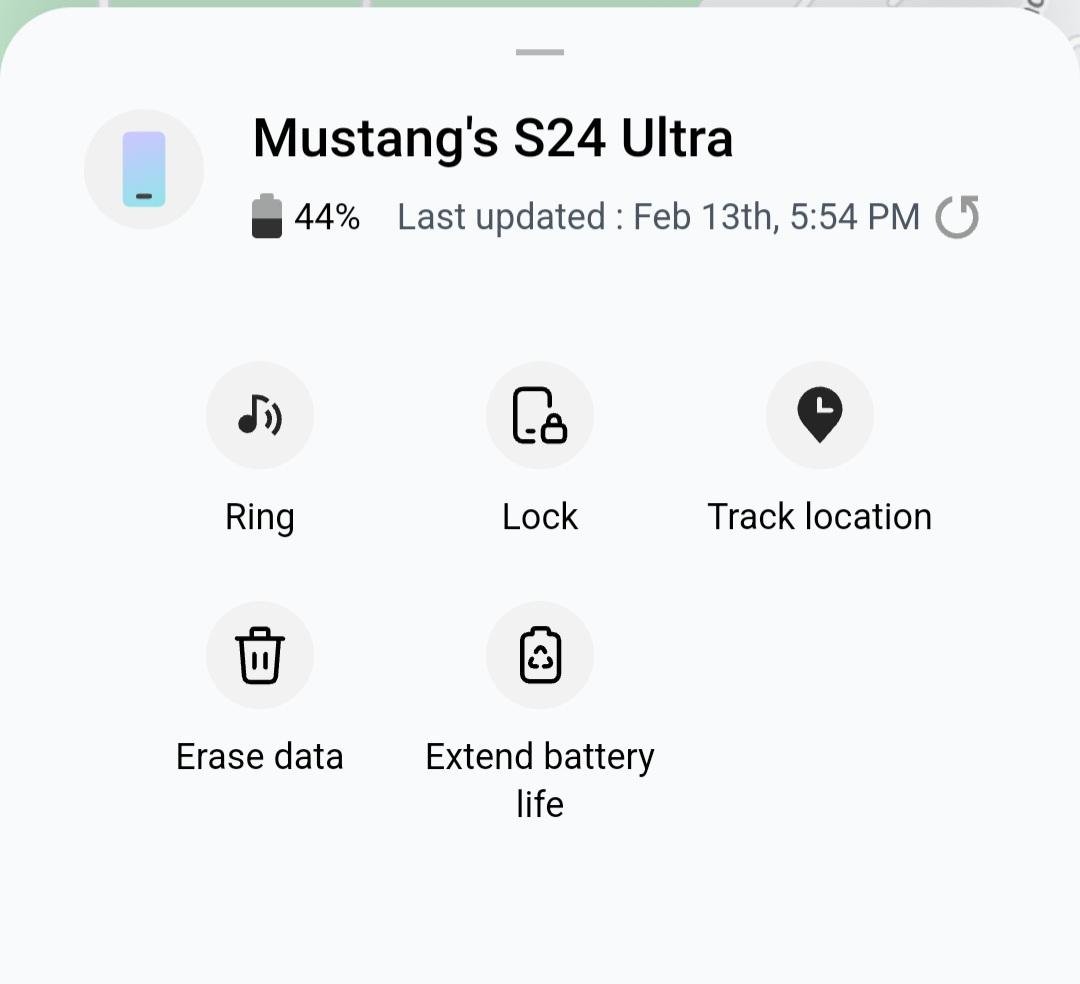Select Erase data
Image resolution: width=1080 pixels, height=984 pixels.
(x=260, y=656)
